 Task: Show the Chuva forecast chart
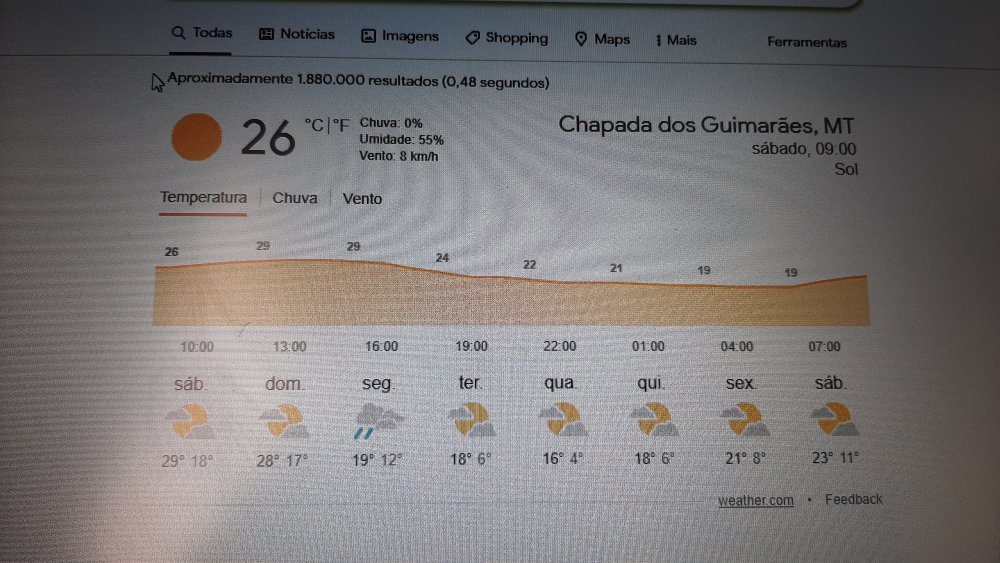pyautogui.click(x=295, y=198)
